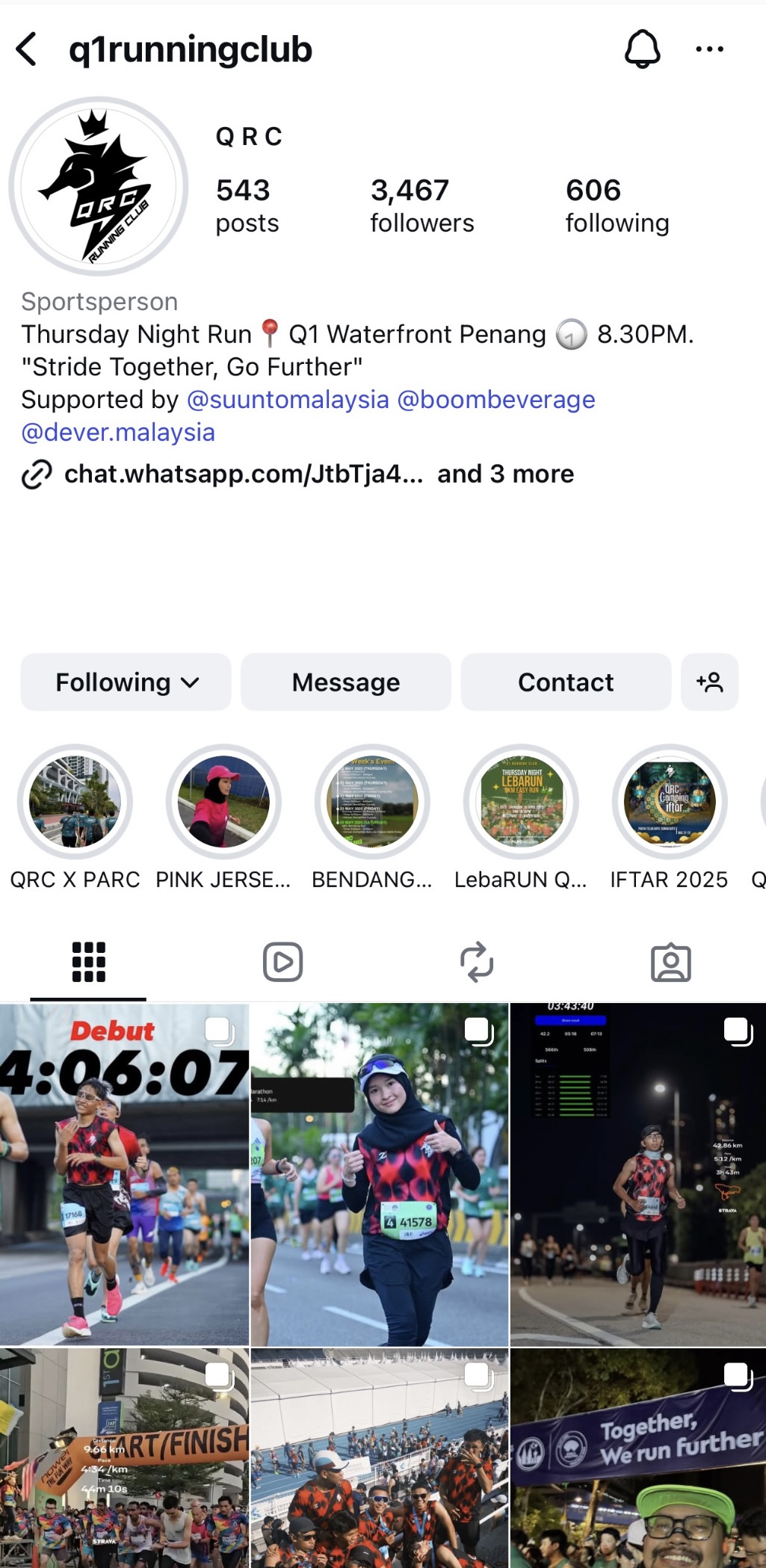Show the 606 following list
The image size is (766, 1568).
click(617, 206)
